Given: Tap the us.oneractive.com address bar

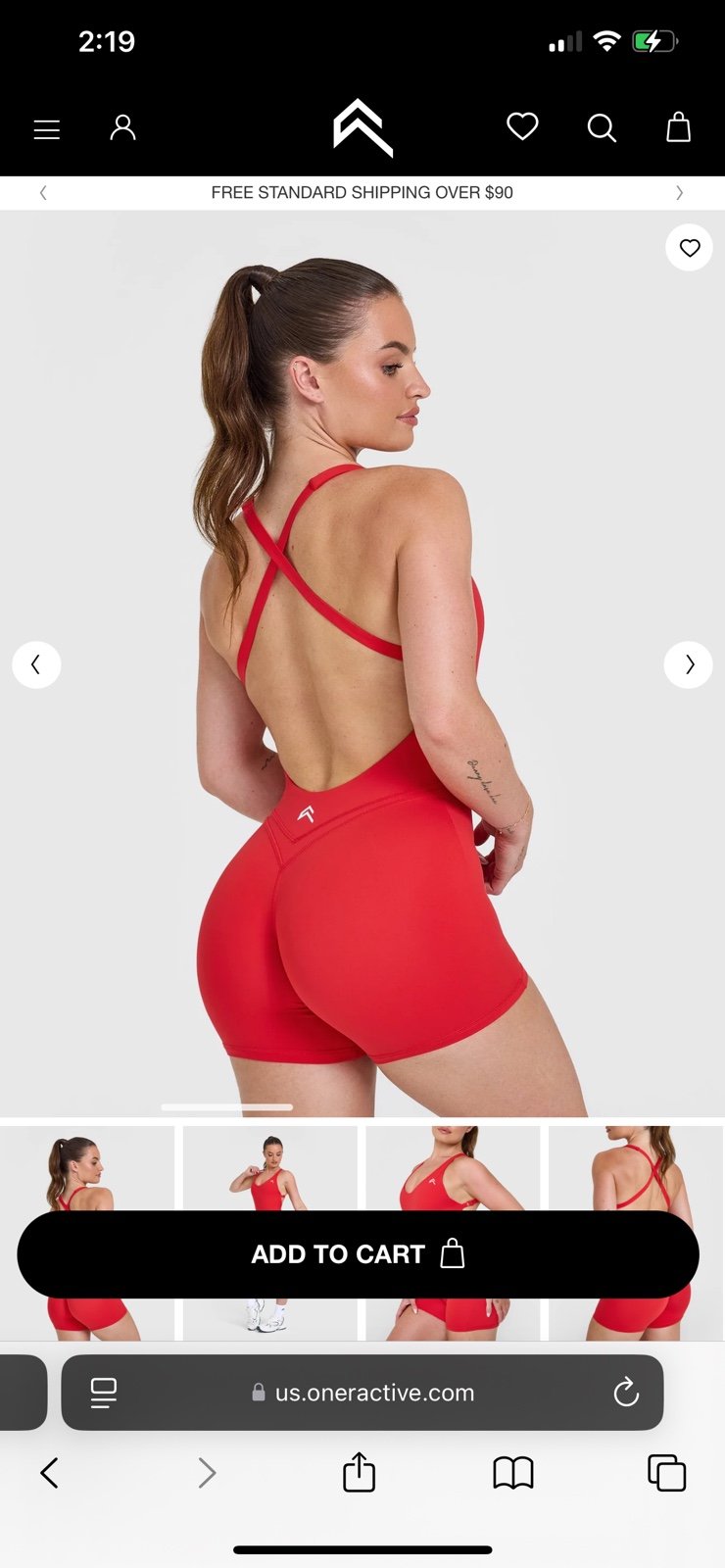Looking at the screenshot, I should click(362, 1393).
